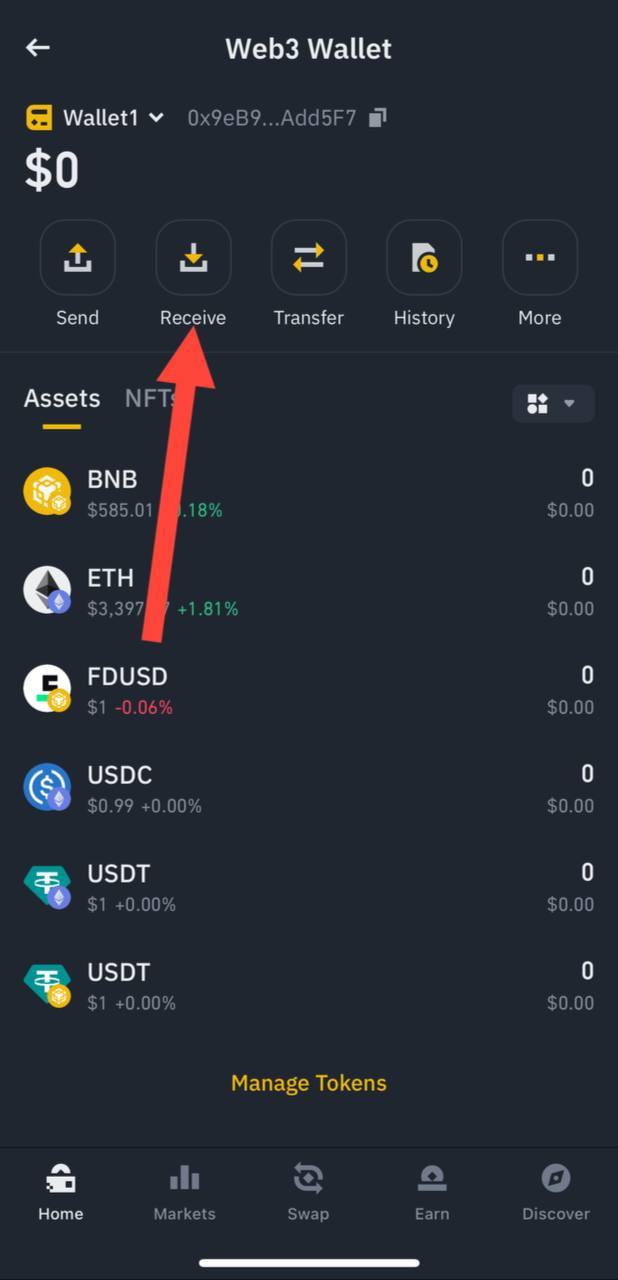
Task: Copy the wallet address
Action: pyautogui.click(x=377, y=118)
